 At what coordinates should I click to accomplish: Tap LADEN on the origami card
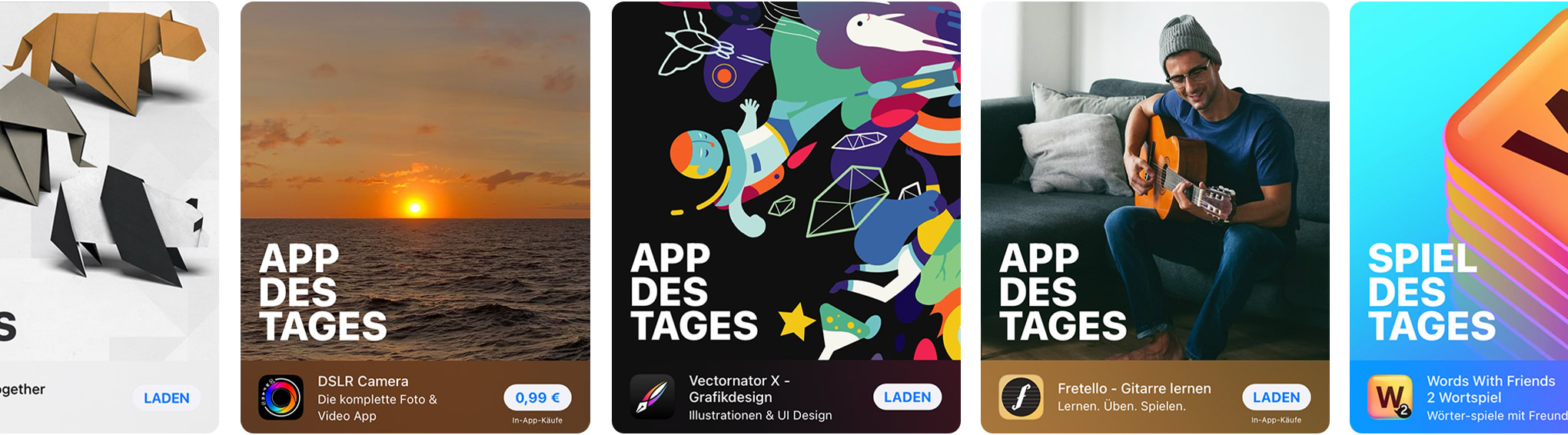(166, 398)
